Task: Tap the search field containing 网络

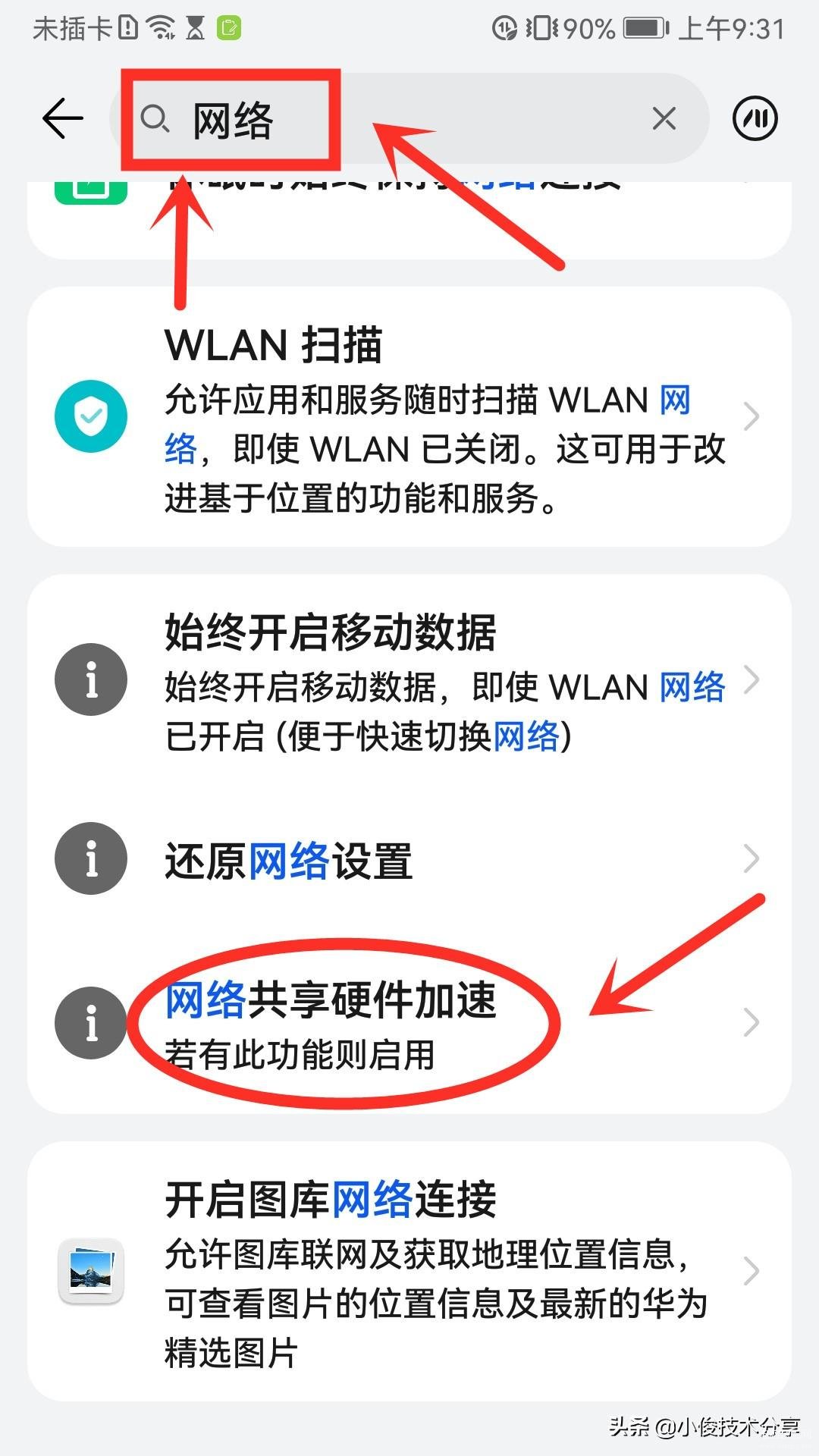Action: [x=409, y=118]
